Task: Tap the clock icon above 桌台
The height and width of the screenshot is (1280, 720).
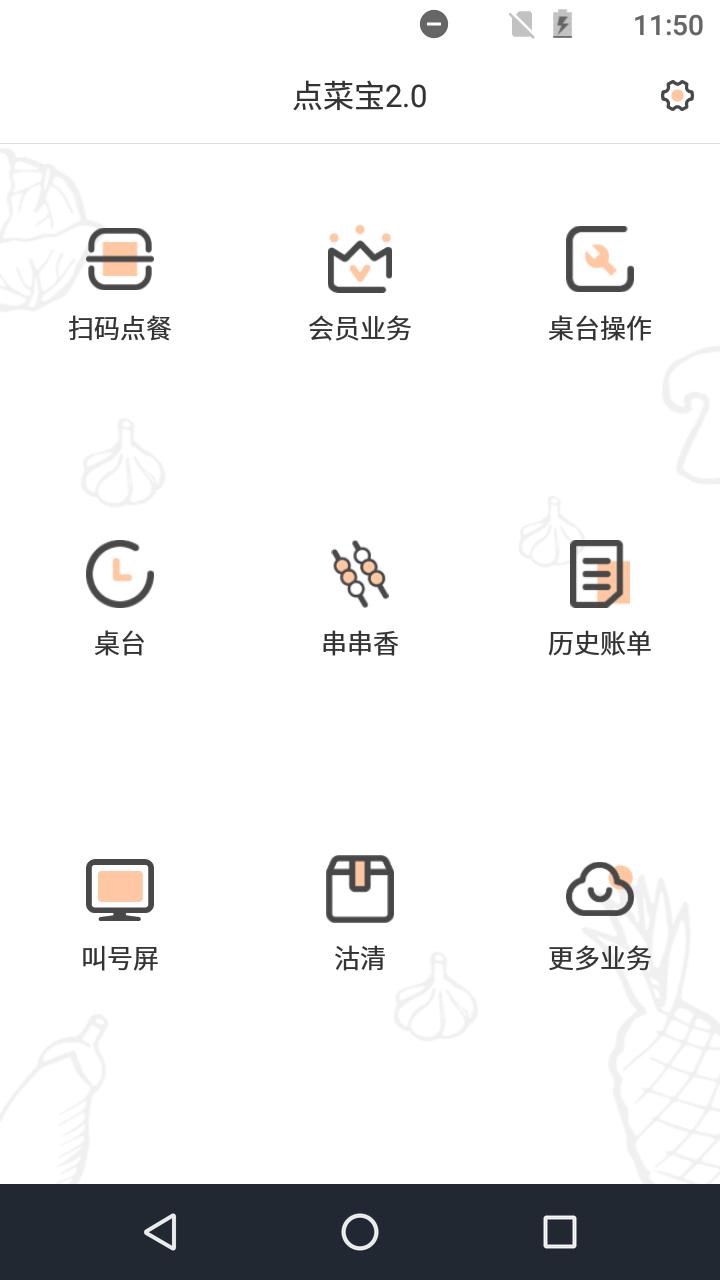Action: 120,573
